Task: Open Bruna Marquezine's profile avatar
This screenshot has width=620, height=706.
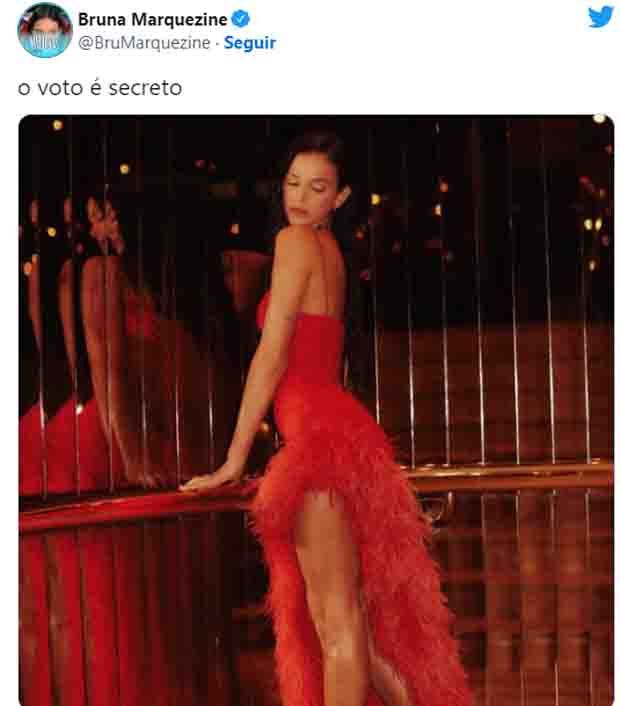Action: (x=44, y=30)
